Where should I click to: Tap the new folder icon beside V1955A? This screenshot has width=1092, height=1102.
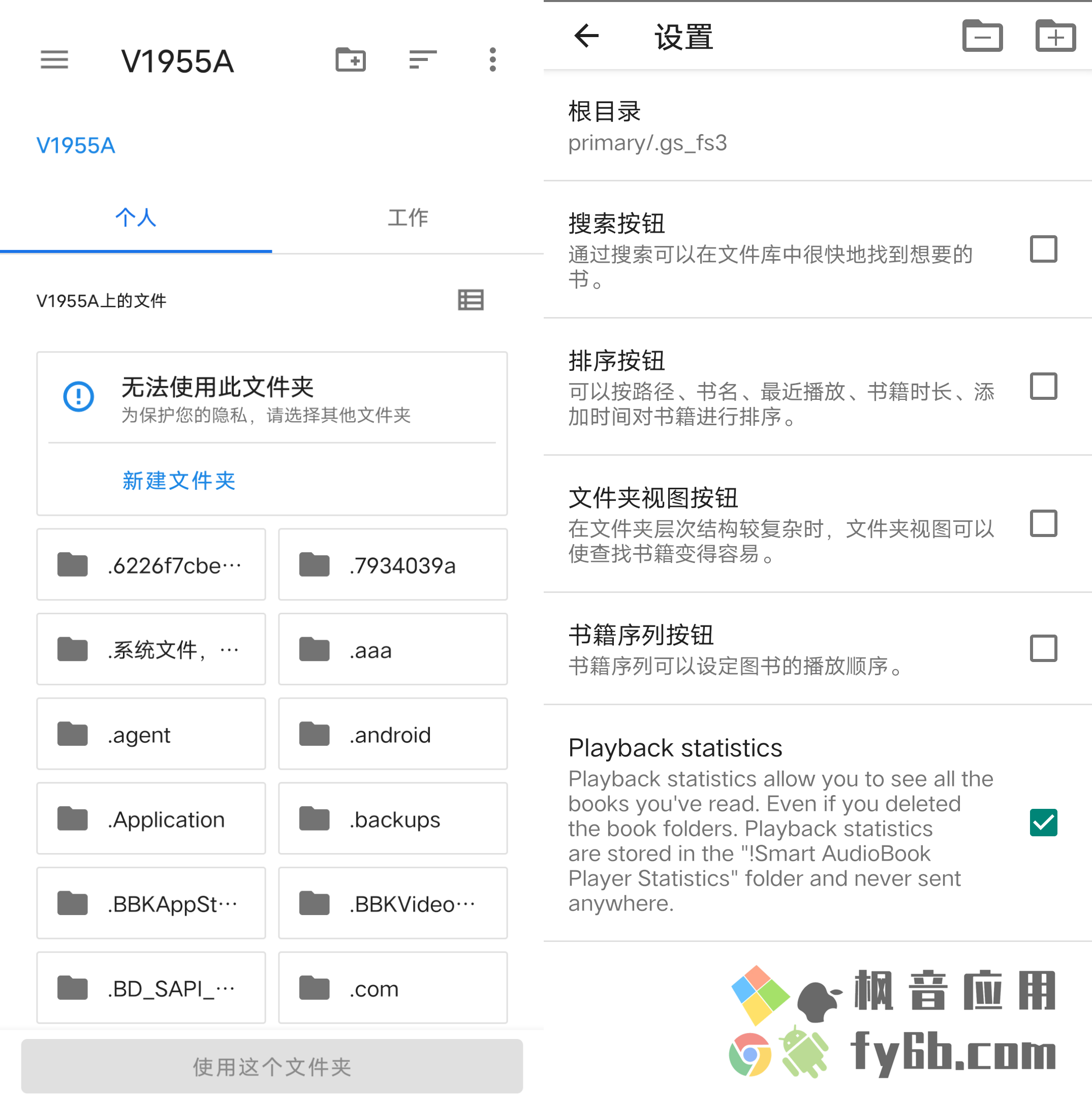coord(350,60)
